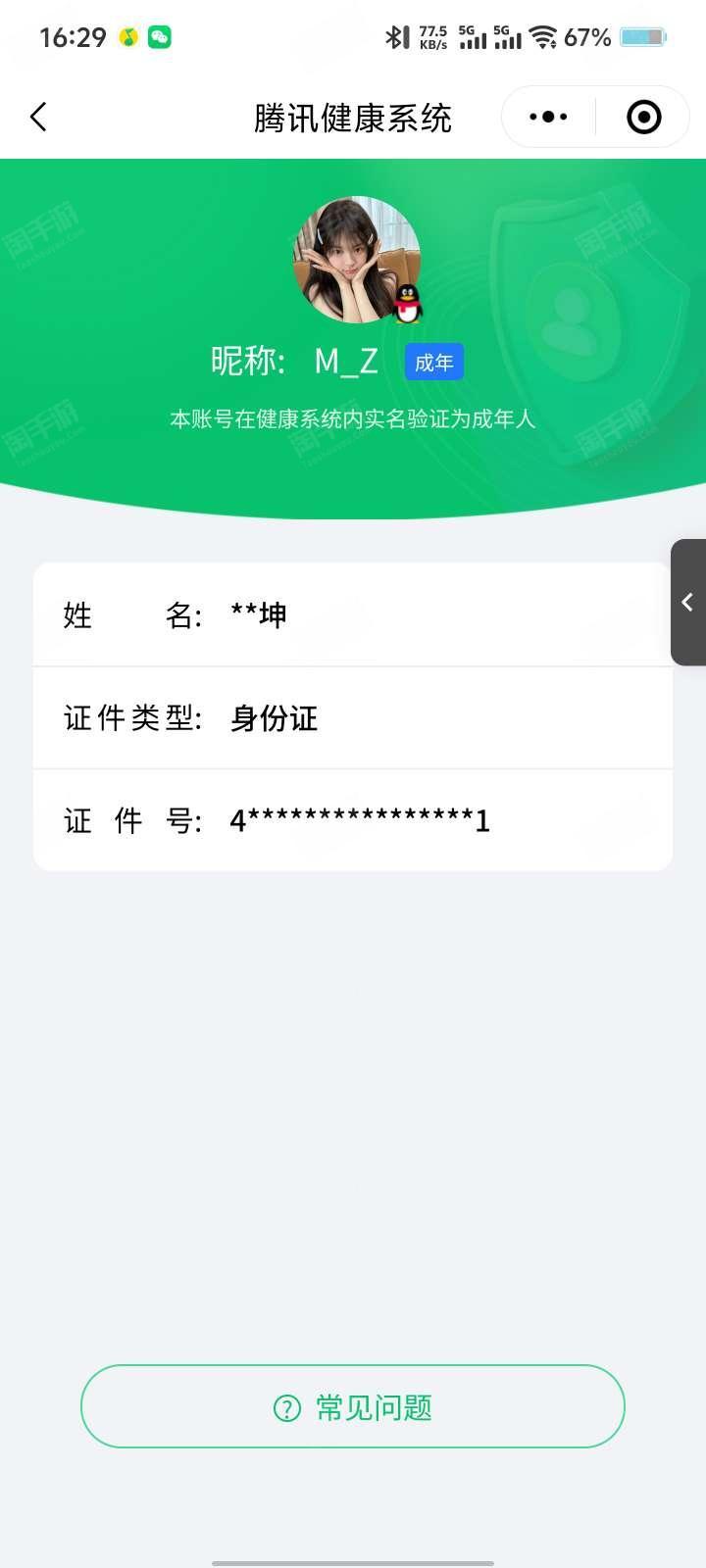Close the mini program via the circle icon
This screenshot has height=1568, width=706.
click(643, 118)
